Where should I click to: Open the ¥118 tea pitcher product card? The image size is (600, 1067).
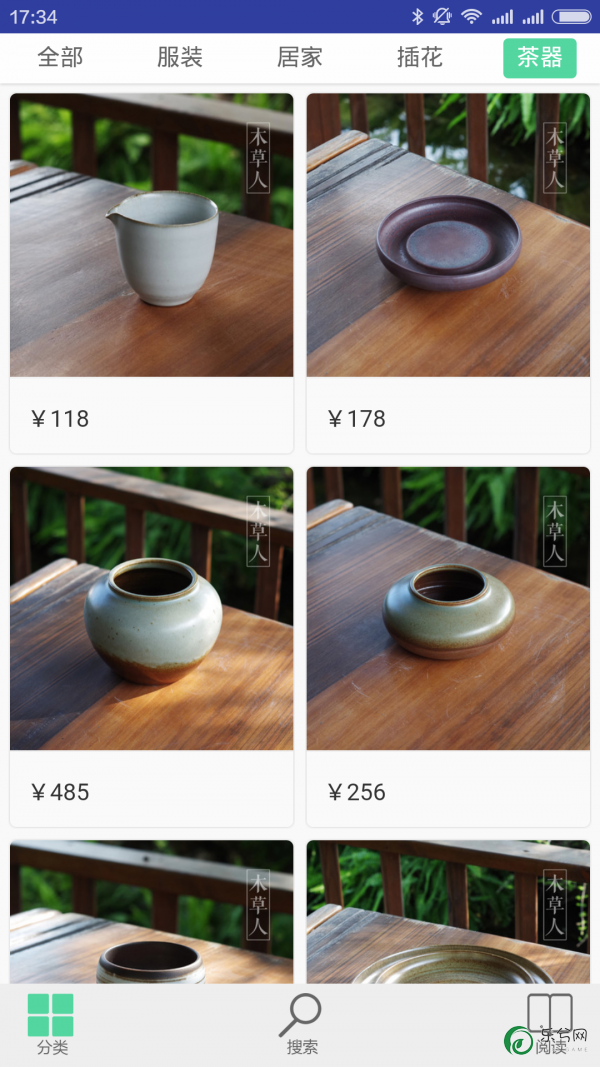point(152,272)
